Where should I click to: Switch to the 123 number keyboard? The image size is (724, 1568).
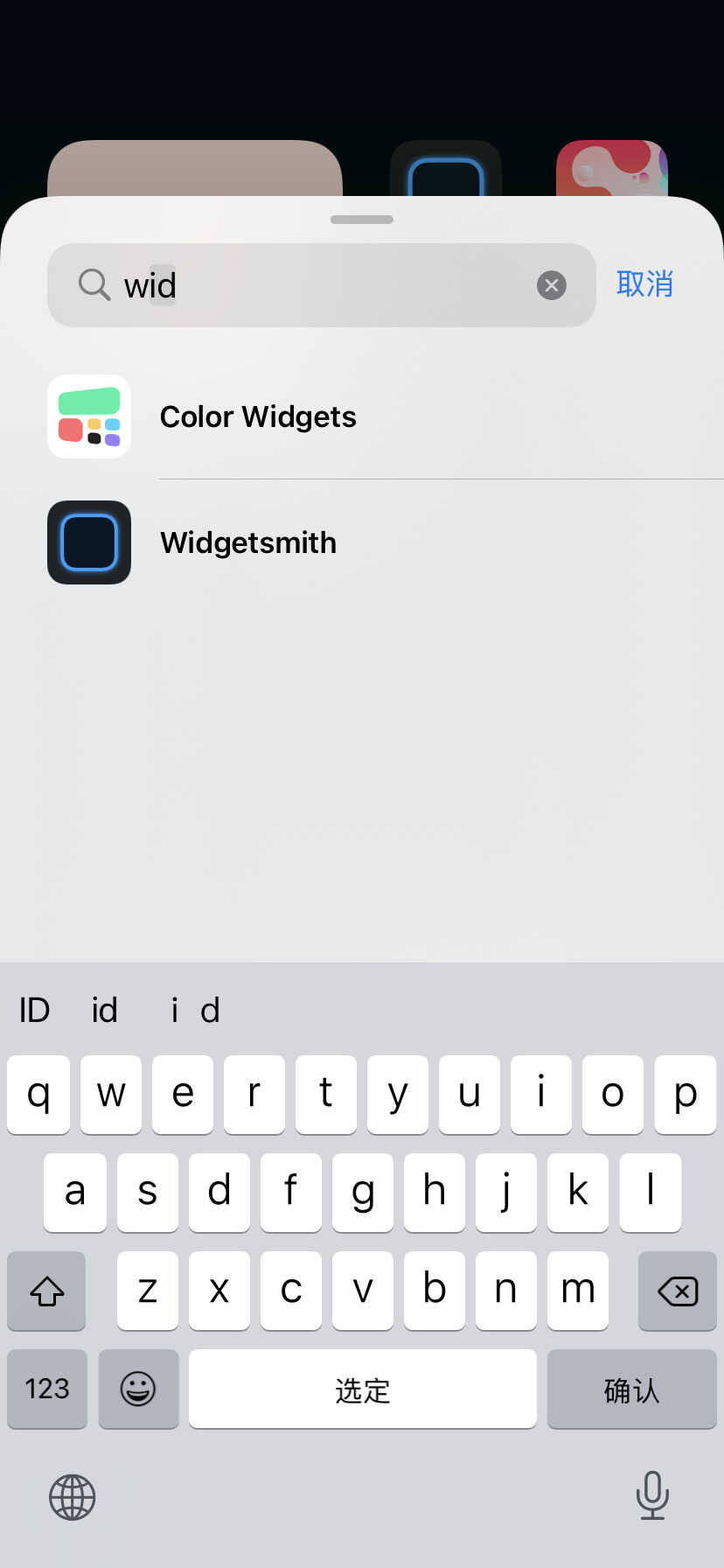click(x=47, y=1389)
